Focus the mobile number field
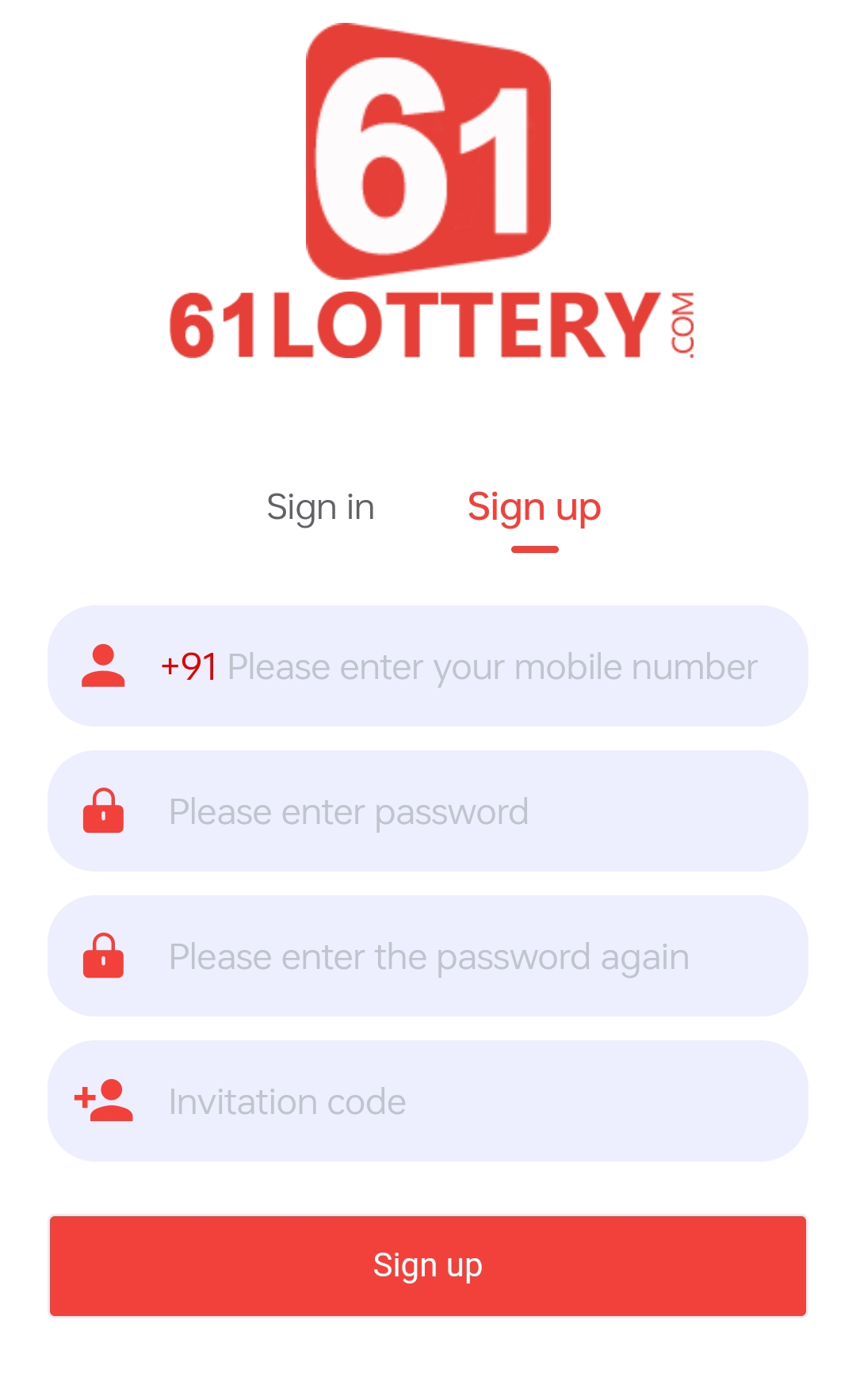Image resolution: width=856 pixels, height=1400 pixels. coord(428,666)
